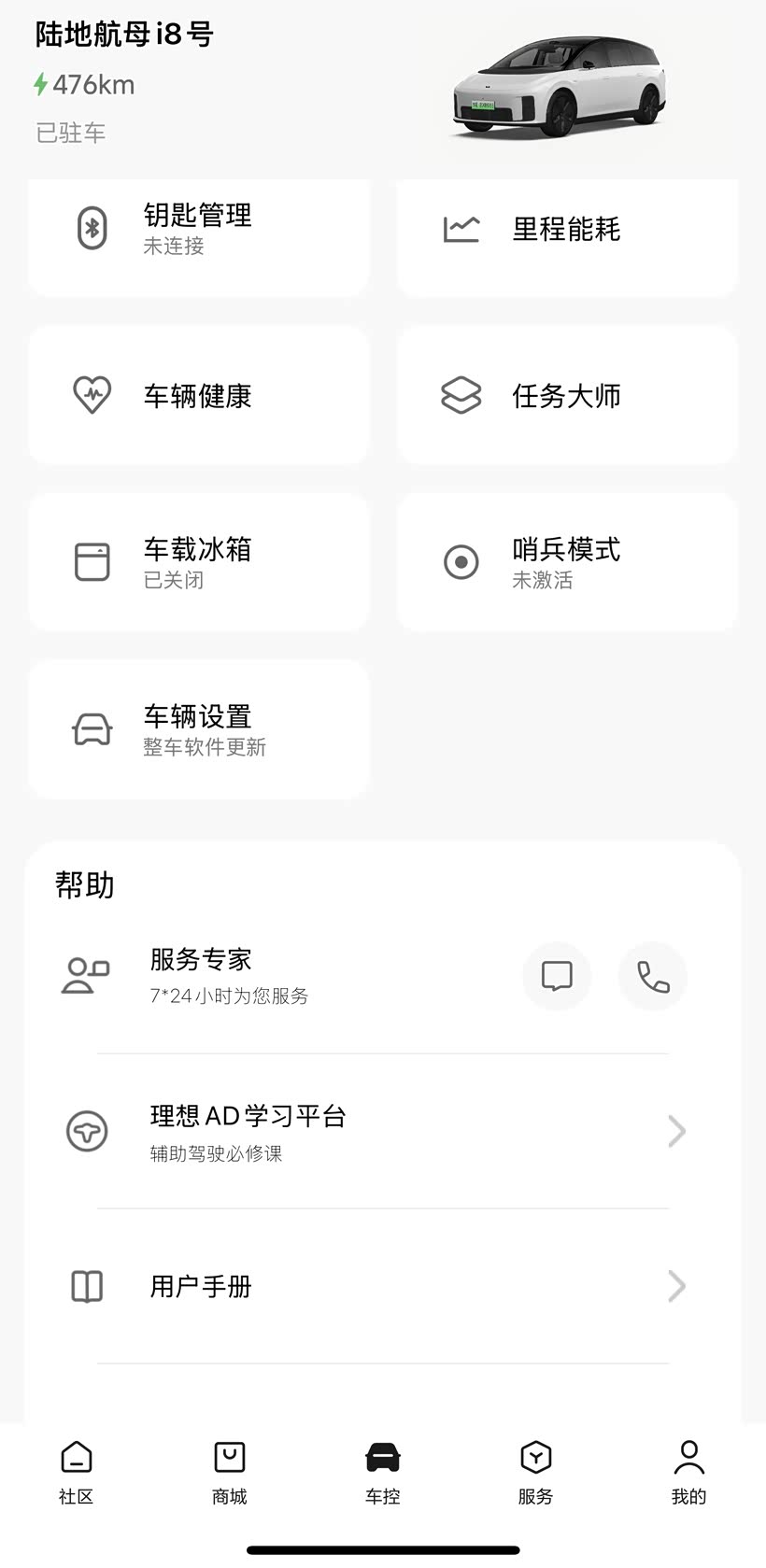
Task: Call the 服务专家 via phone icon
Action: (653, 976)
